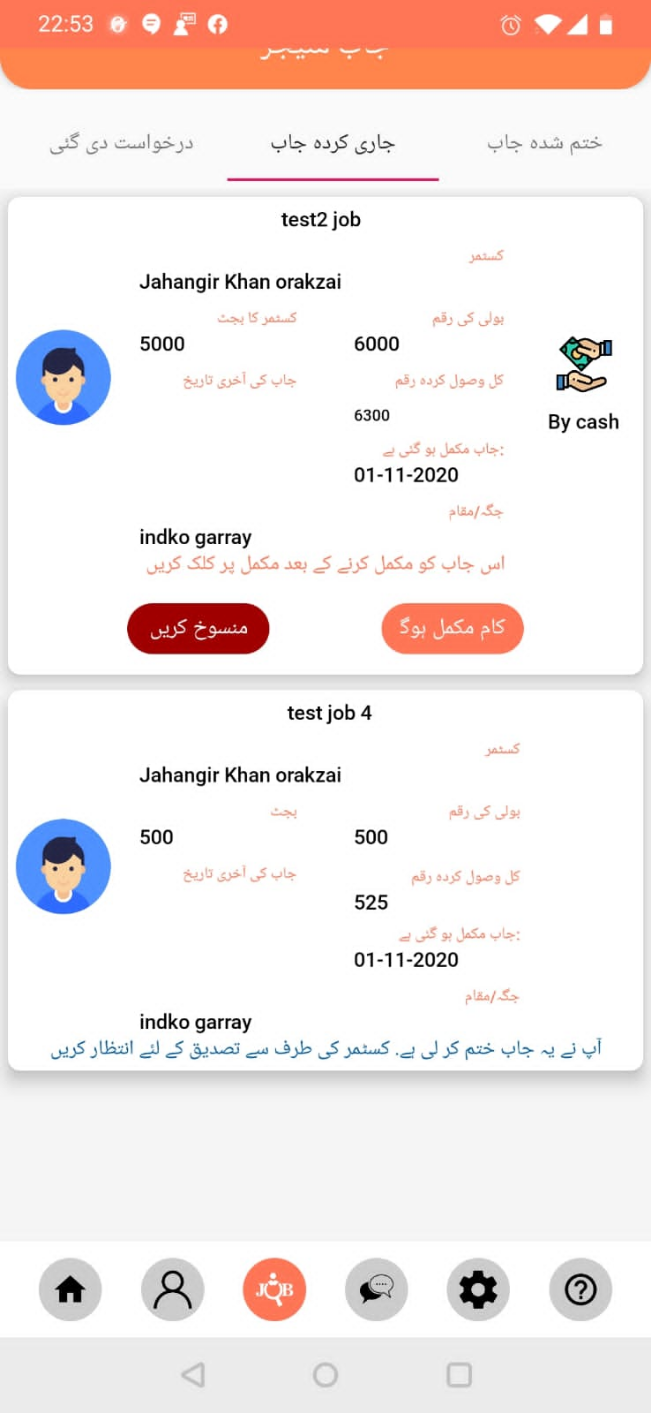The image size is (651, 1413).
Task: Tap the system back button
Action: pyautogui.click(x=193, y=1375)
